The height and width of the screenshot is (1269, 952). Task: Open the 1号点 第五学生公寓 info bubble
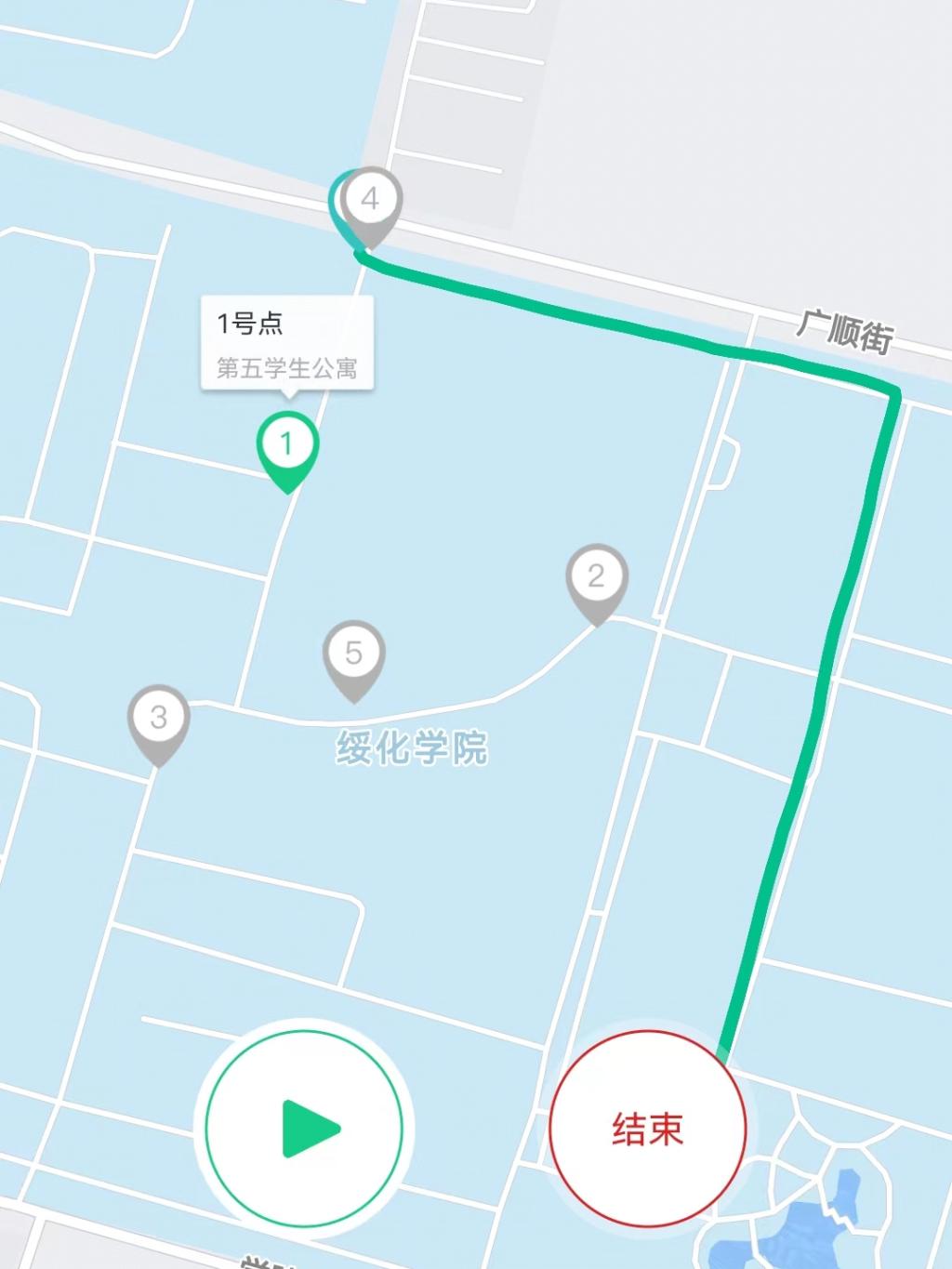(287, 344)
